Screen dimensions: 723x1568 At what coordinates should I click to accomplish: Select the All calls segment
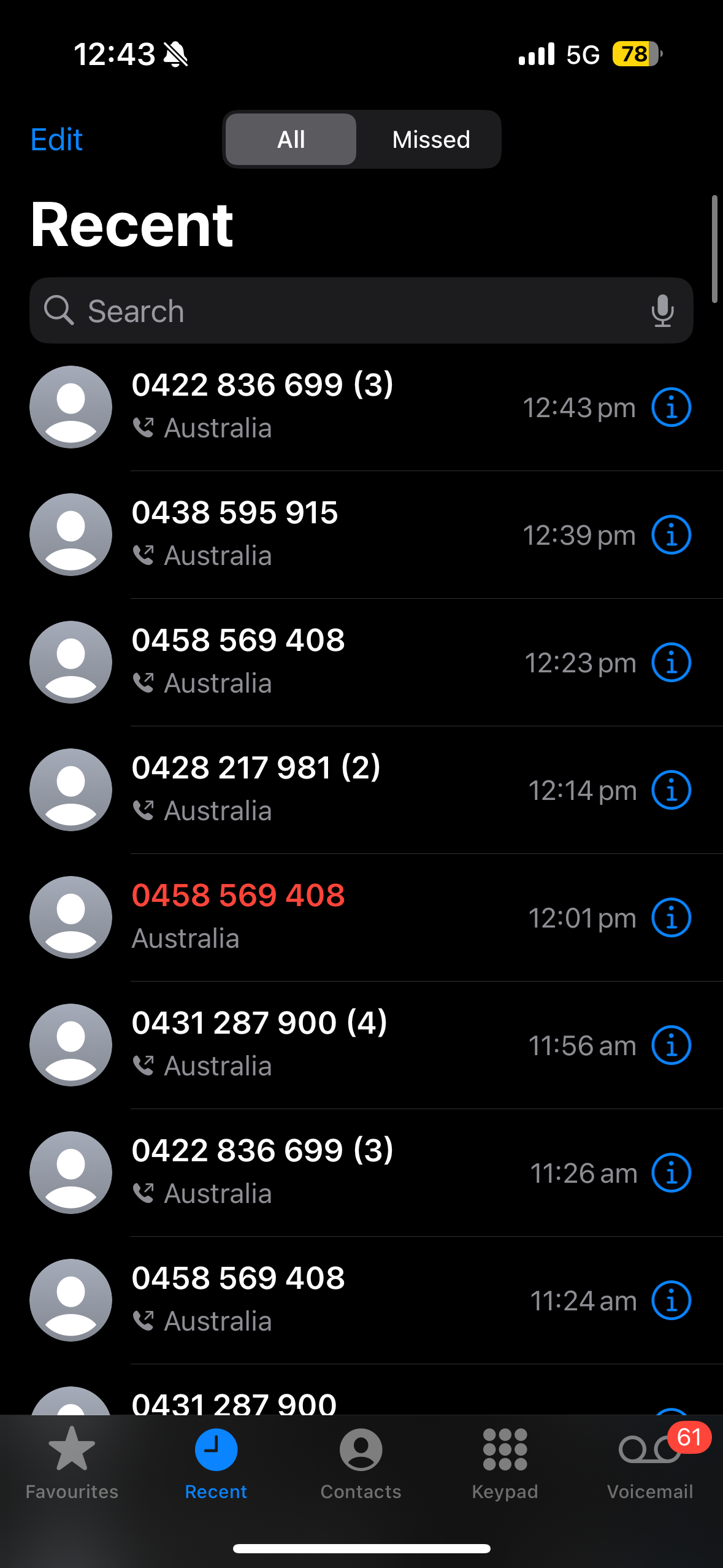point(291,140)
